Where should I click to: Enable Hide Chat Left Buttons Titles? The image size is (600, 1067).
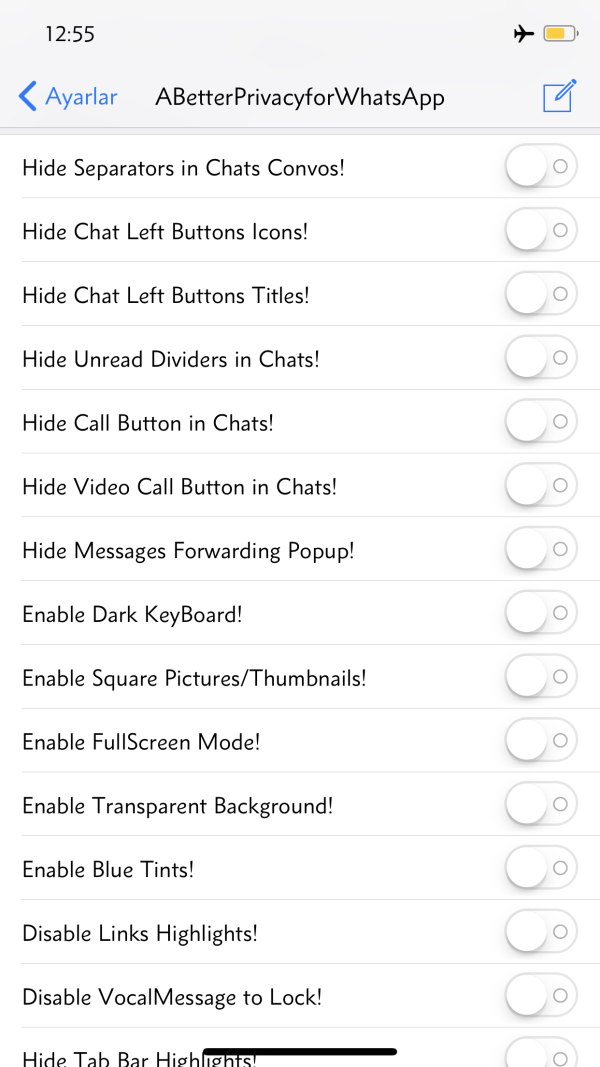(x=541, y=295)
